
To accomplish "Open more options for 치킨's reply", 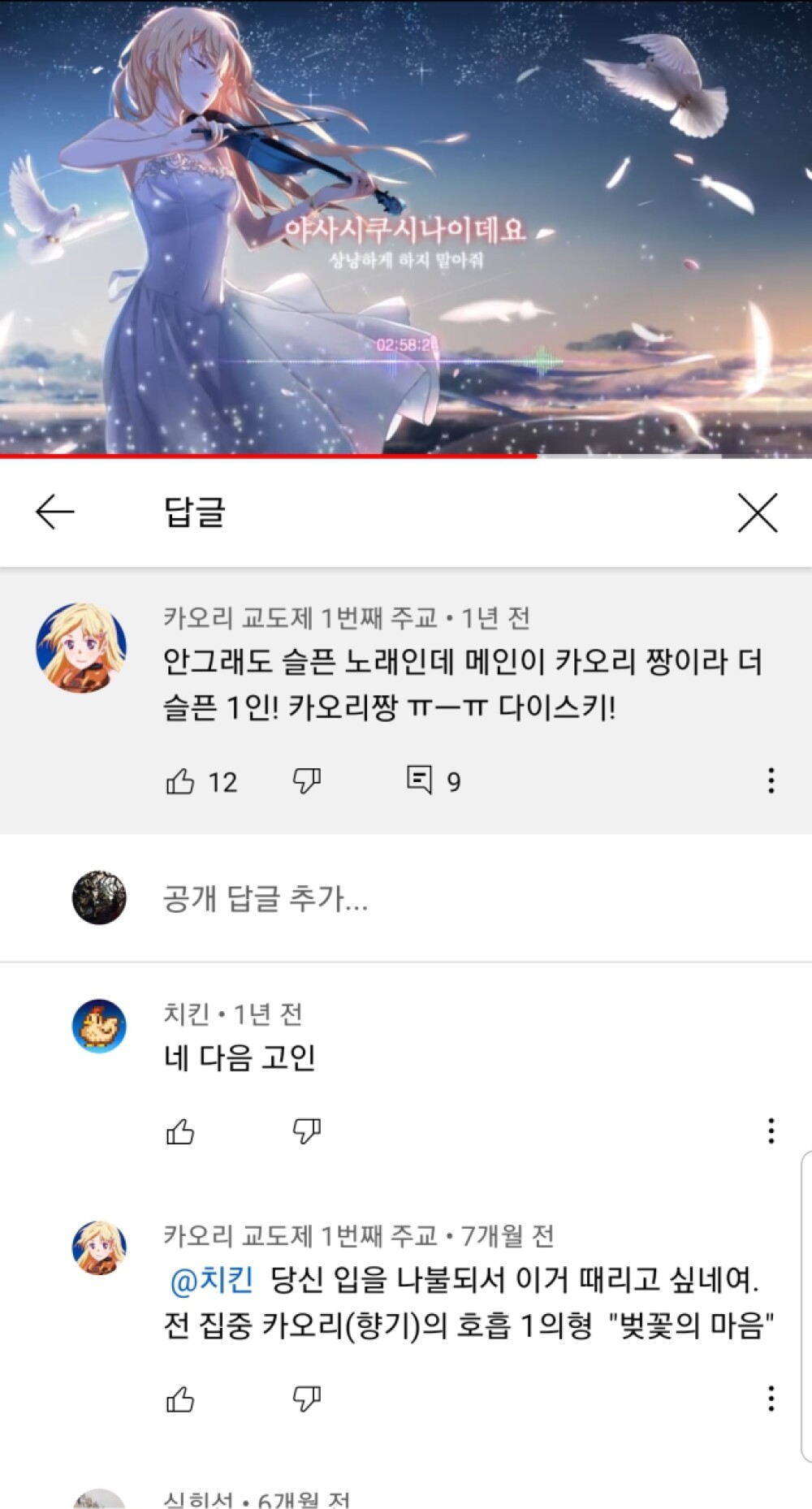I will 771,1131.
